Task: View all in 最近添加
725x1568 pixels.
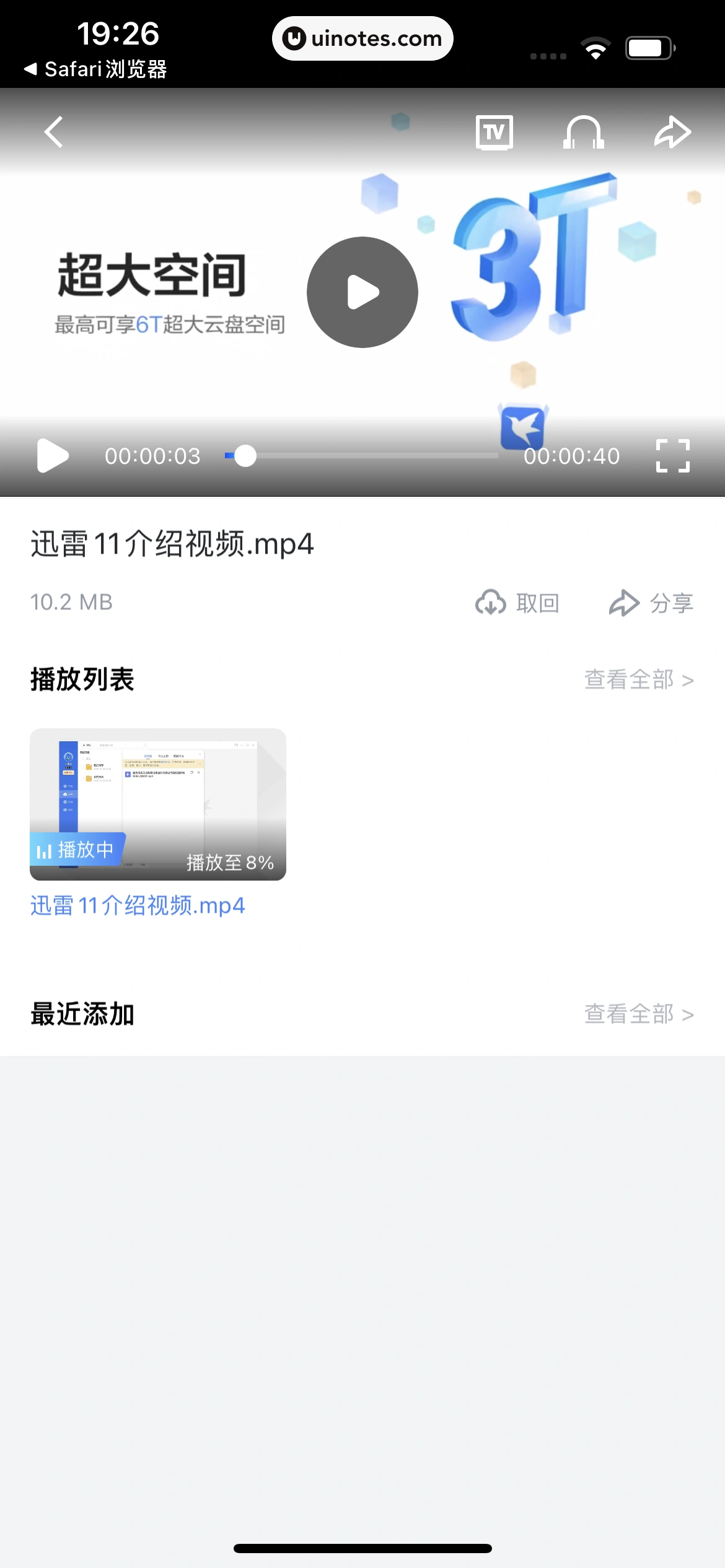Action: (638, 1014)
